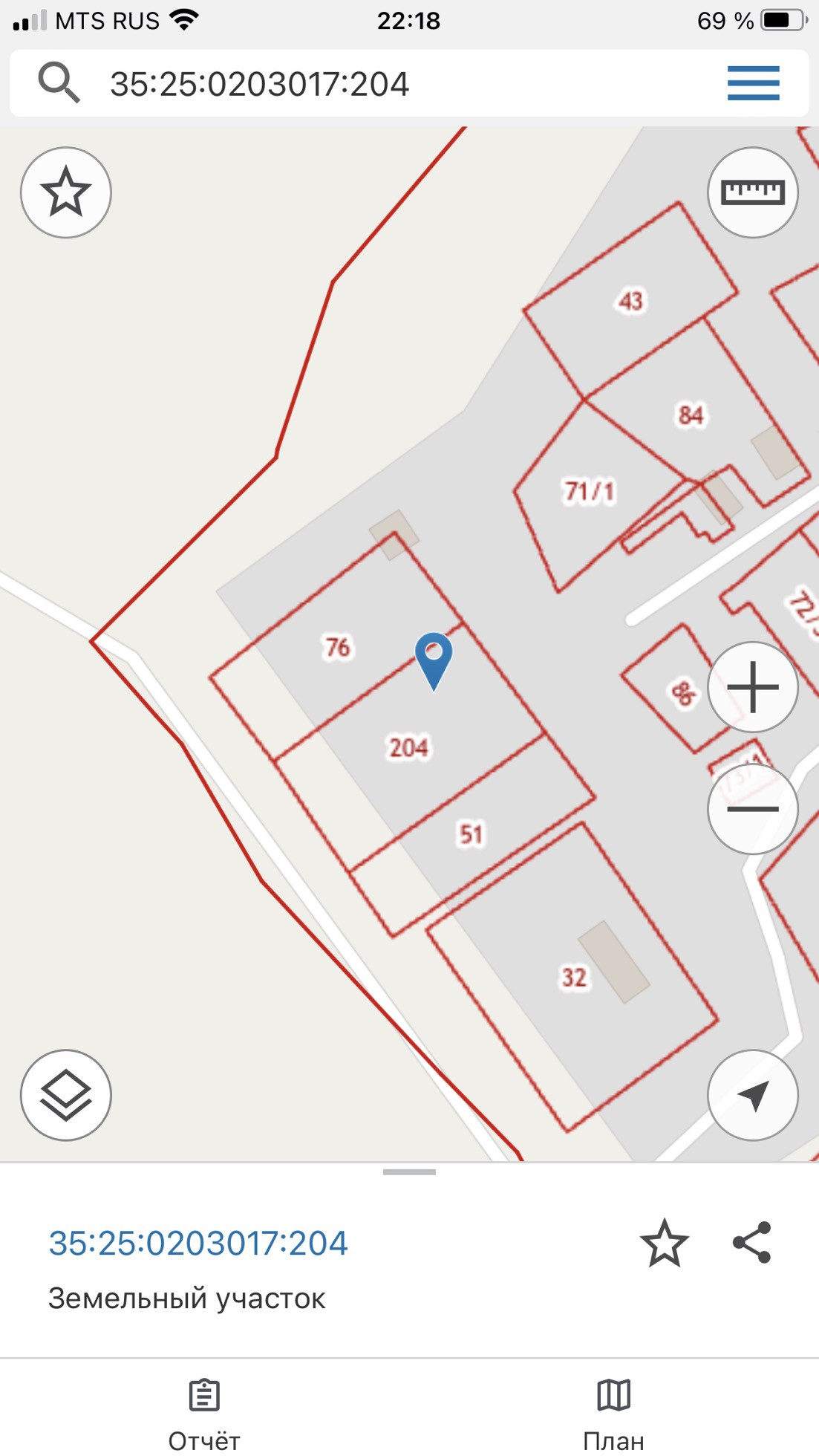819x1456 pixels.
Task: Zoom out of the map
Action: (x=752, y=808)
